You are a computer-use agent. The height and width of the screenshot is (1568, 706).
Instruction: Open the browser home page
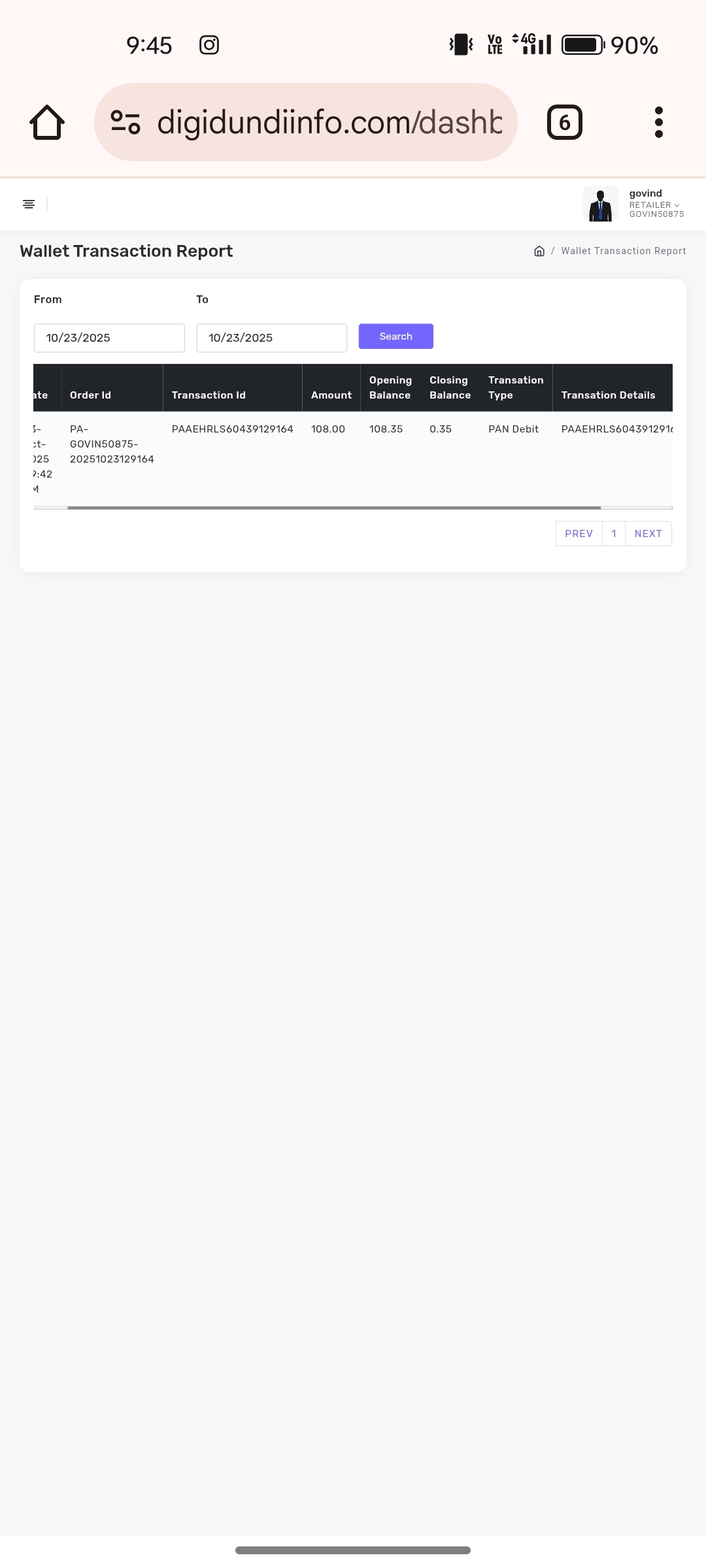[47, 122]
